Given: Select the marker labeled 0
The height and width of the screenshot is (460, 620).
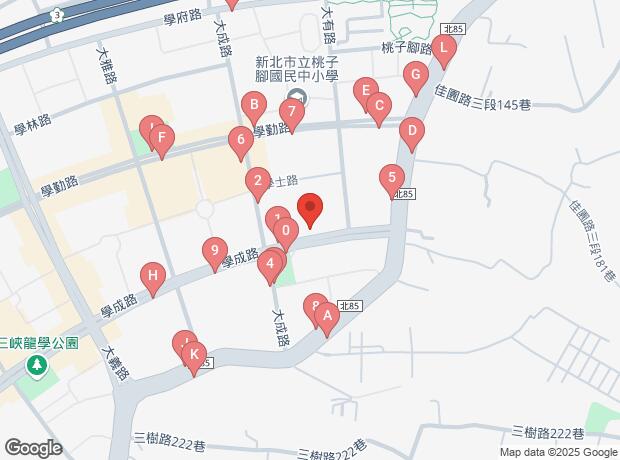Looking at the screenshot, I should pyautogui.click(x=286, y=234).
